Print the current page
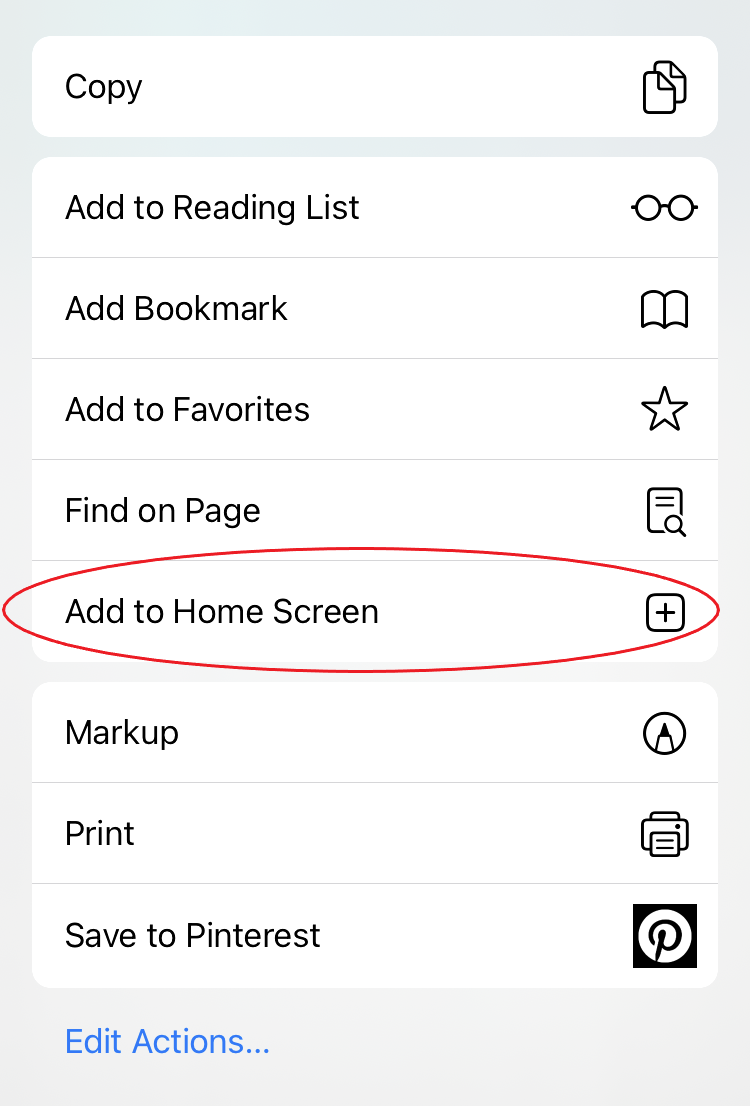Viewport: 750px width, 1106px height. tap(374, 834)
